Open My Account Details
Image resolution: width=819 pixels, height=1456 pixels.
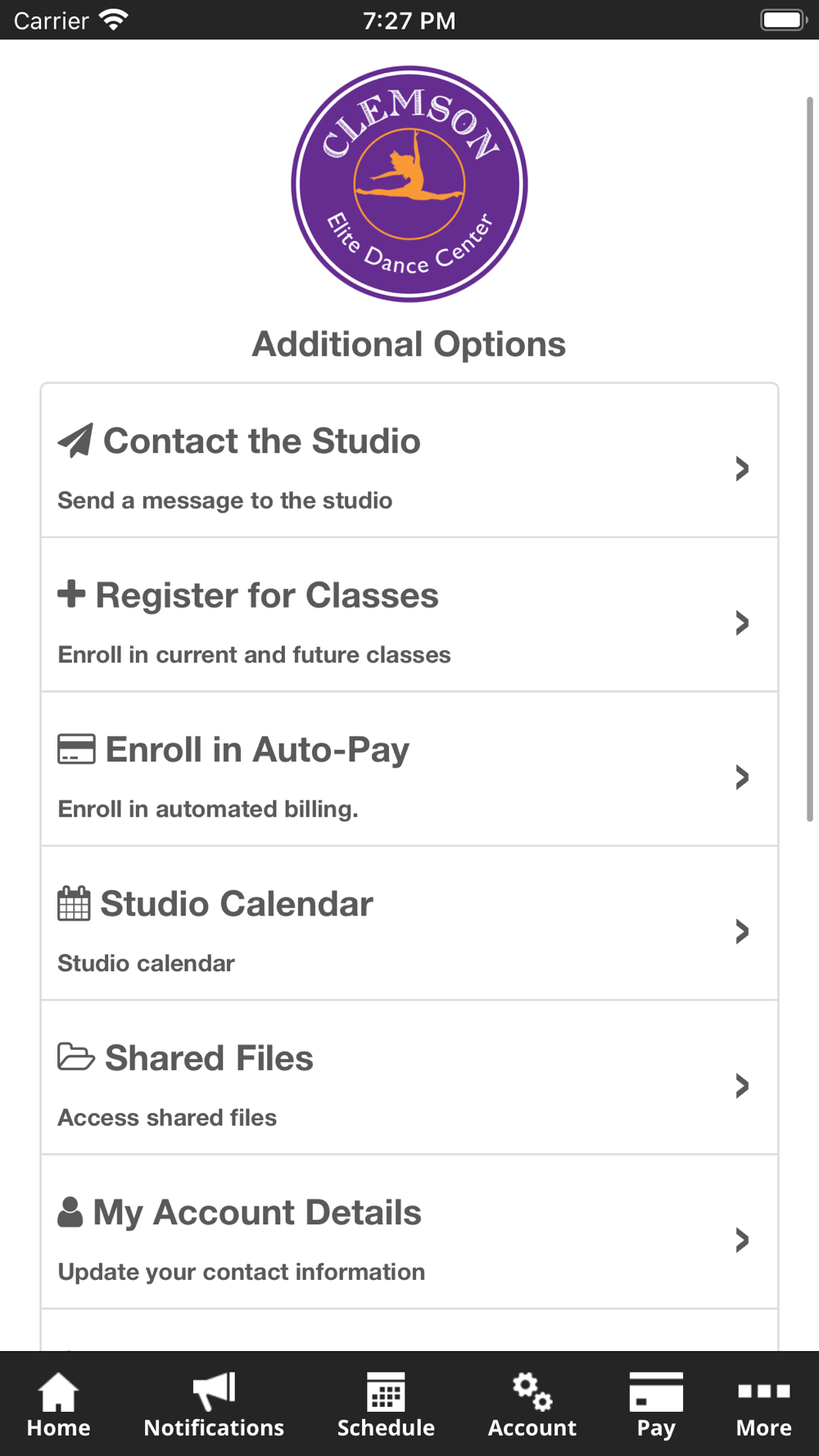(409, 1232)
